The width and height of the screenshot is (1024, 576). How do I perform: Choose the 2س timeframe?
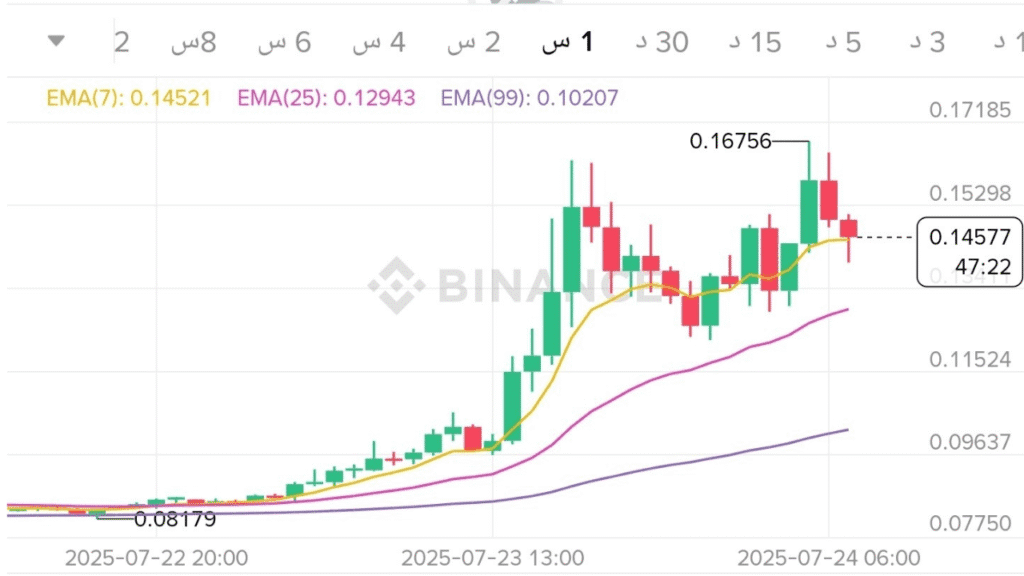[473, 42]
